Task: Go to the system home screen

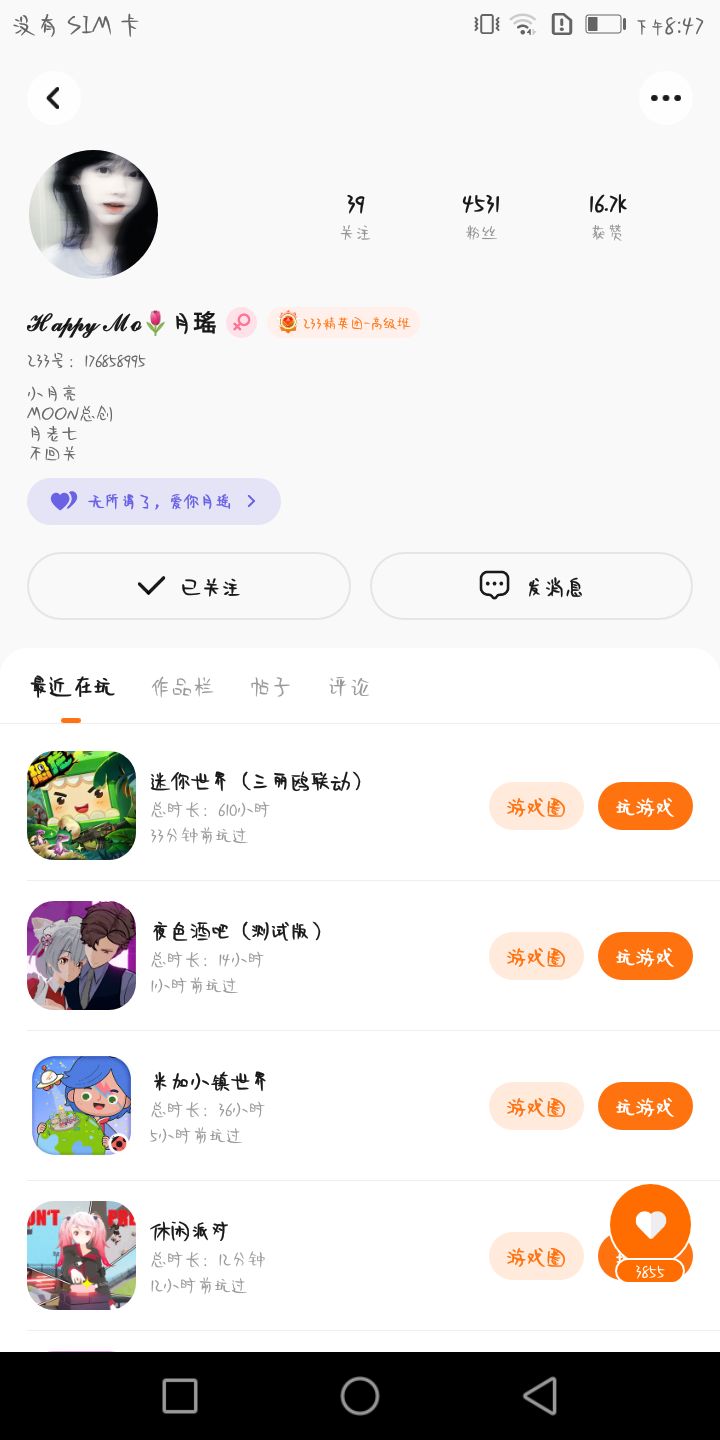Action: (360, 1396)
